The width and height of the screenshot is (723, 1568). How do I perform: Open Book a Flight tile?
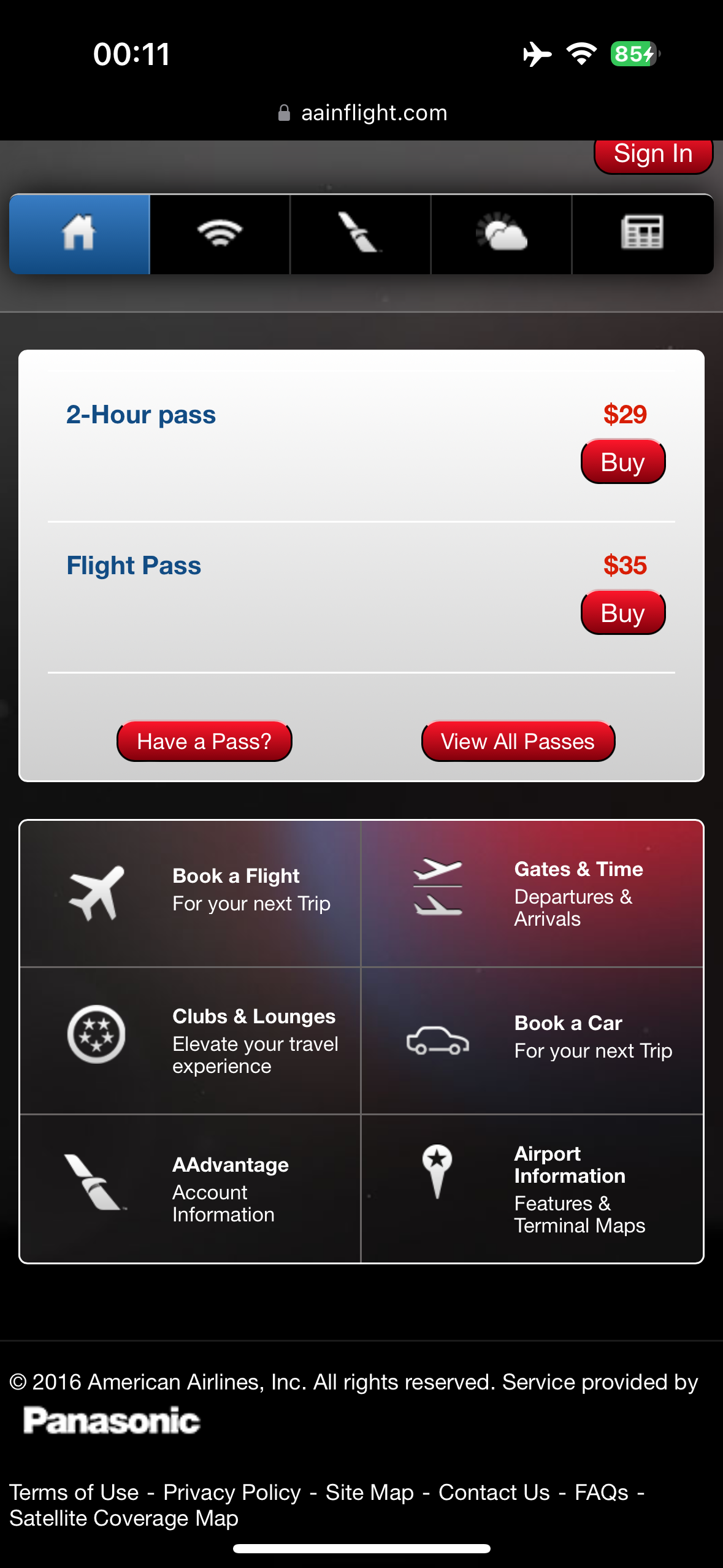click(191, 894)
